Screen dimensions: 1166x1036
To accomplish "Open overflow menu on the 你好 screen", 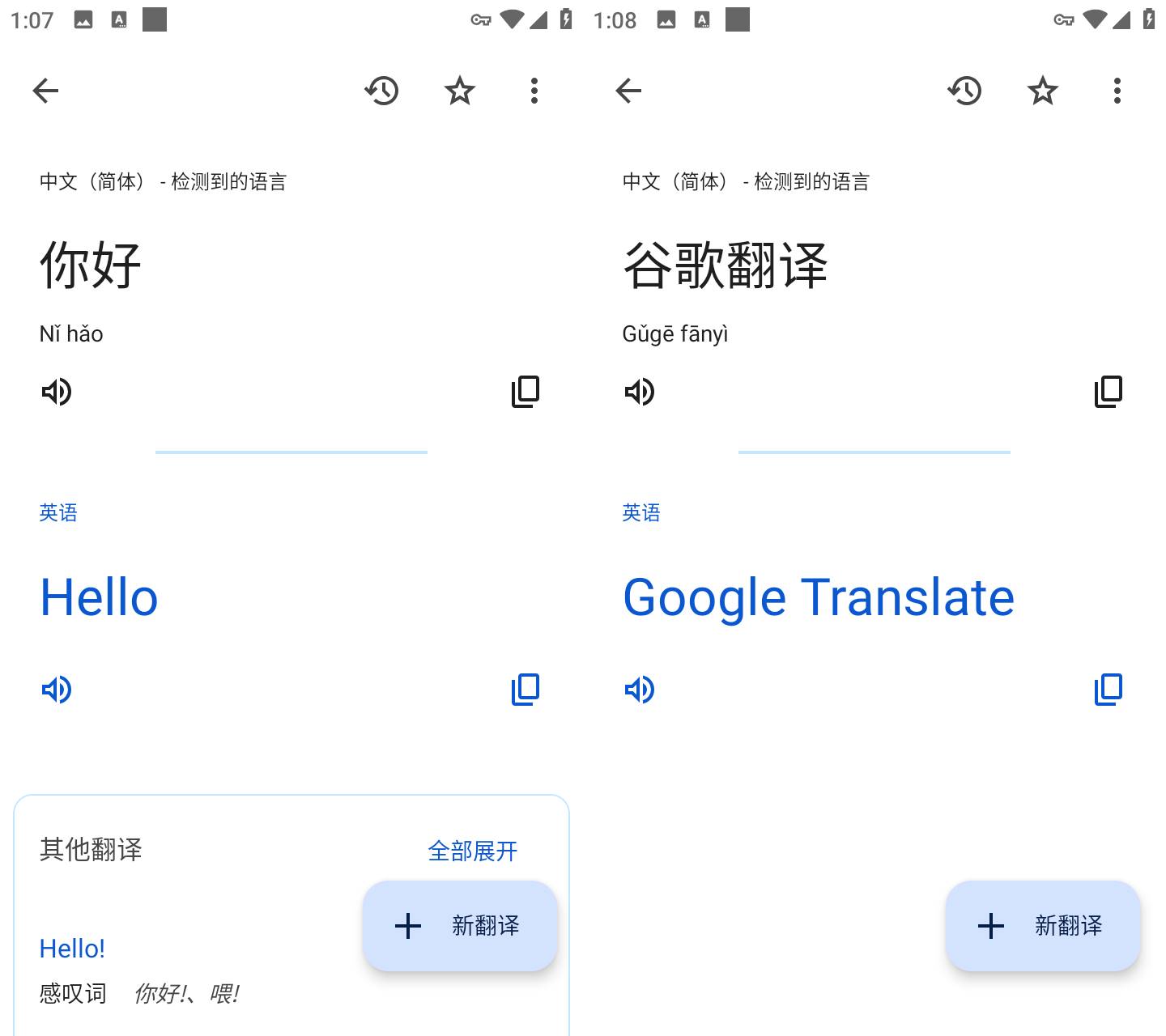I will (x=534, y=91).
